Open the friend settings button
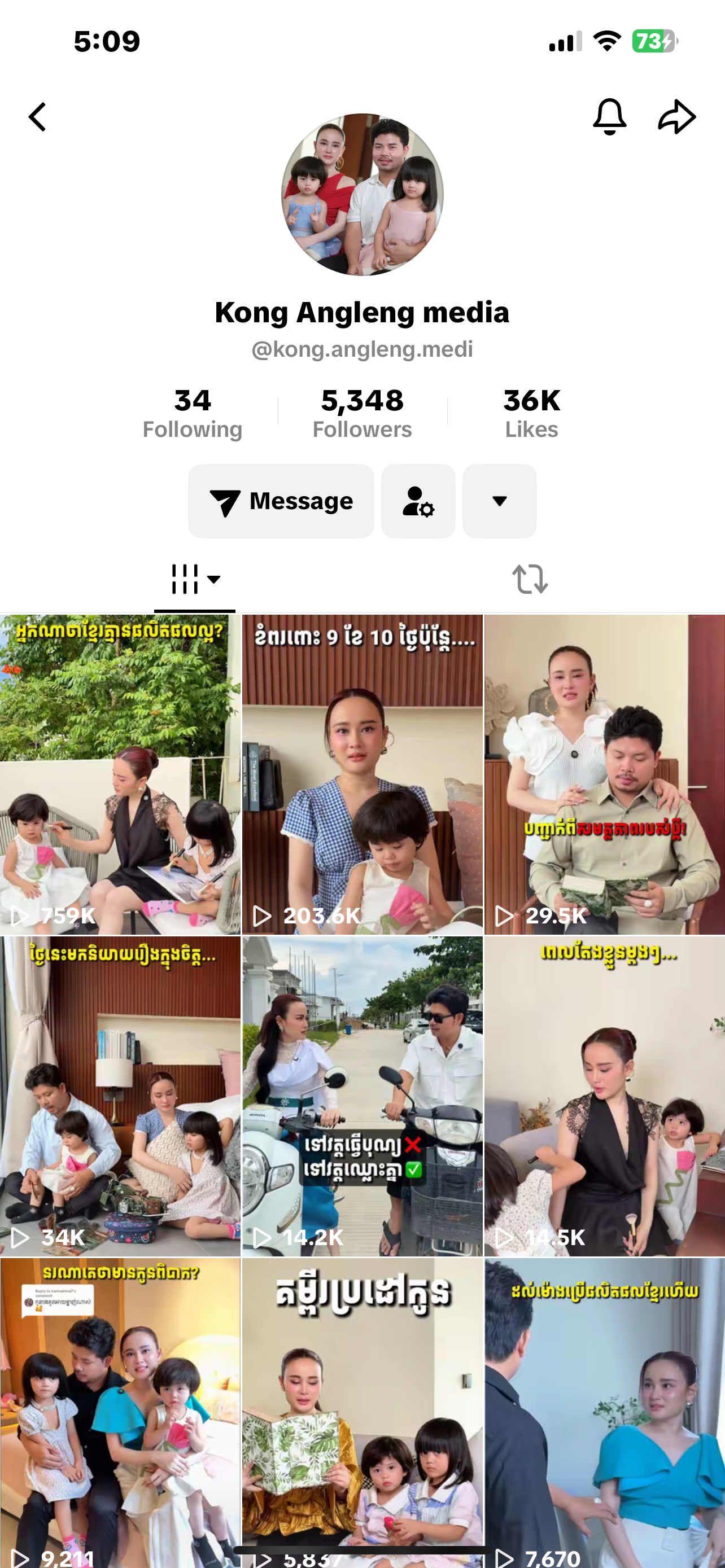Viewport: 725px width, 1568px height. coord(418,501)
